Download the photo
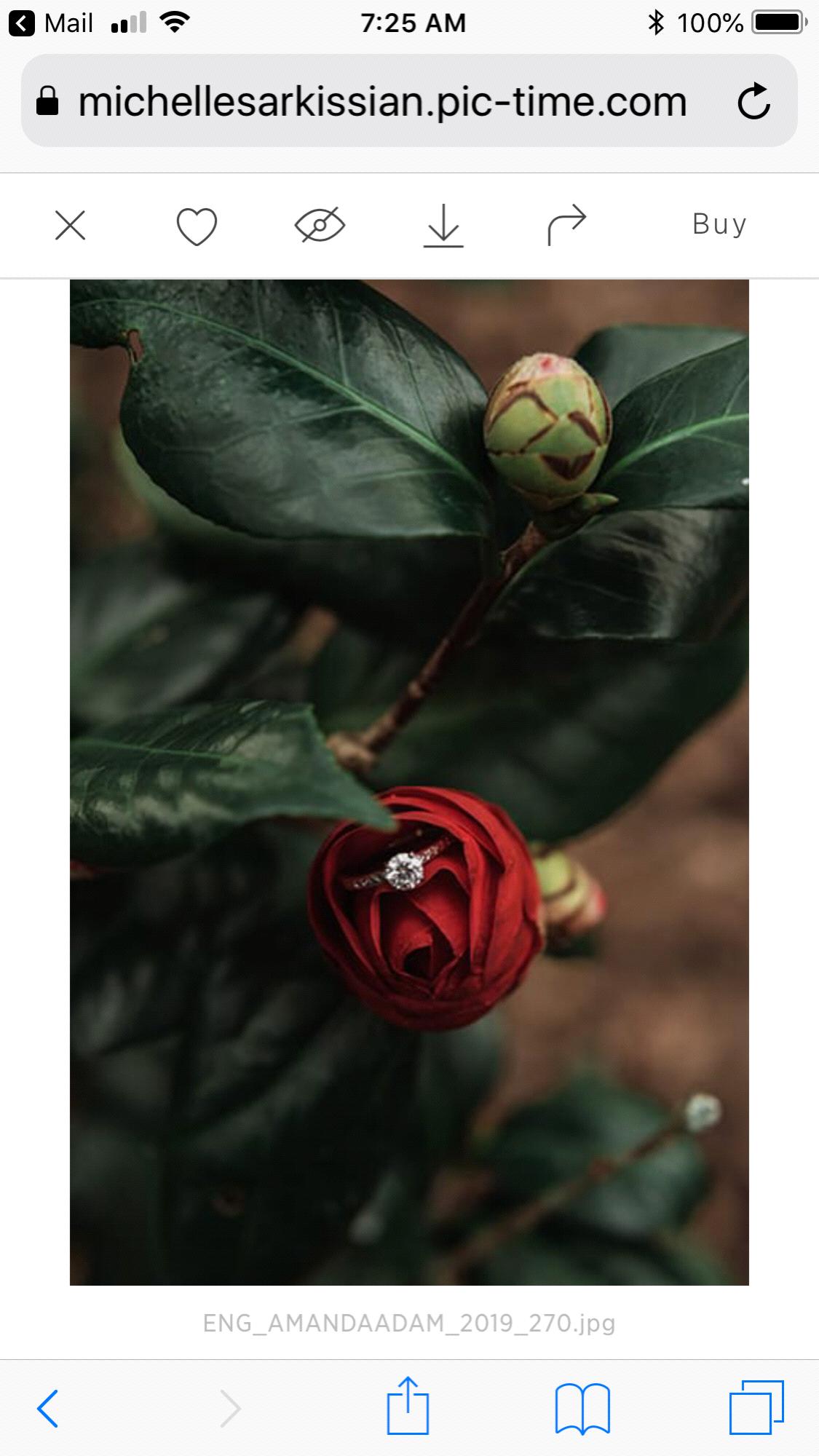Screen dimensions: 819x1456 tap(443, 226)
